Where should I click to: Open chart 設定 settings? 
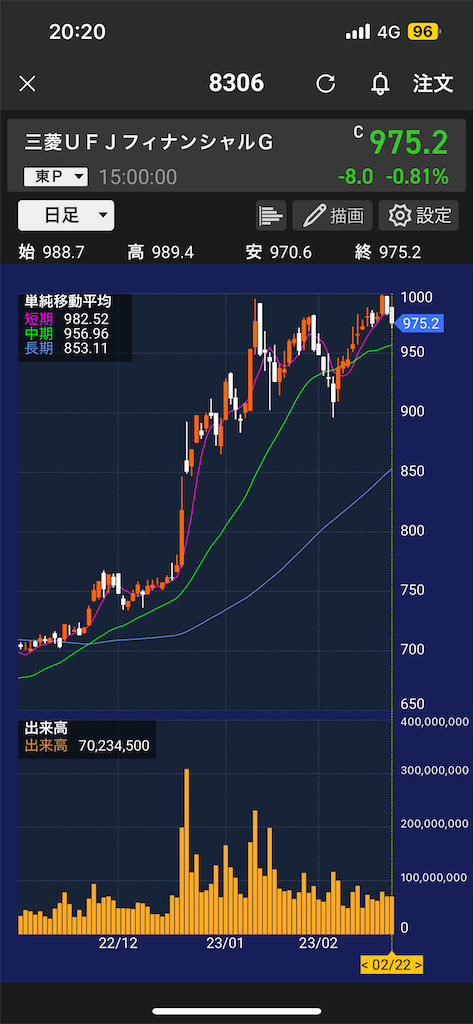click(x=419, y=216)
